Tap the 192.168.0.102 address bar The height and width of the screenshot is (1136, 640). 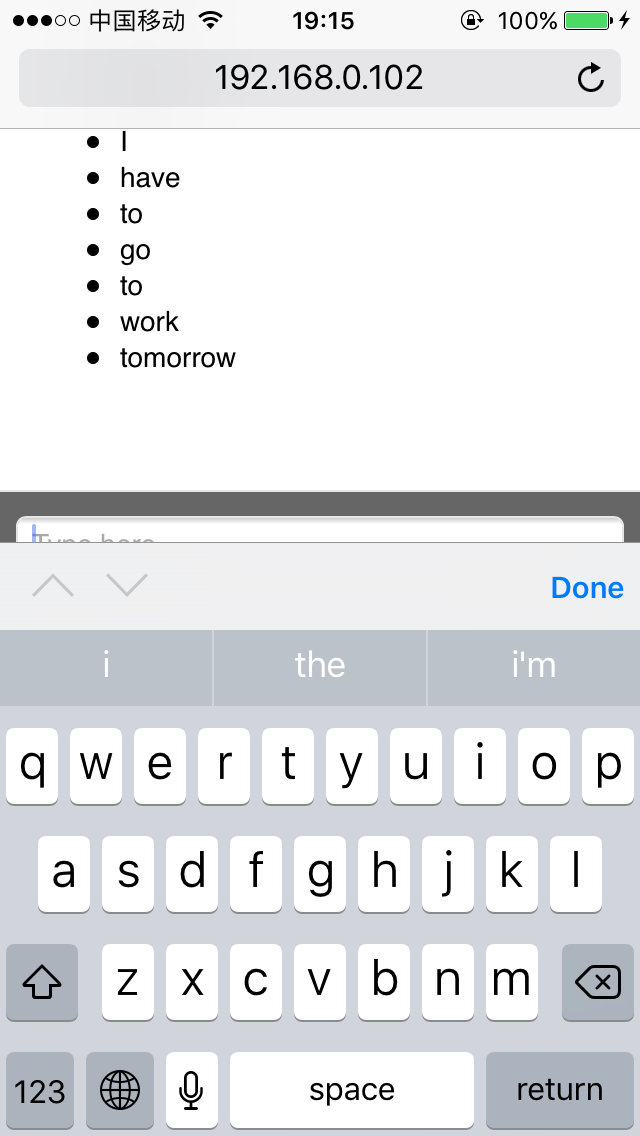[320, 78]
